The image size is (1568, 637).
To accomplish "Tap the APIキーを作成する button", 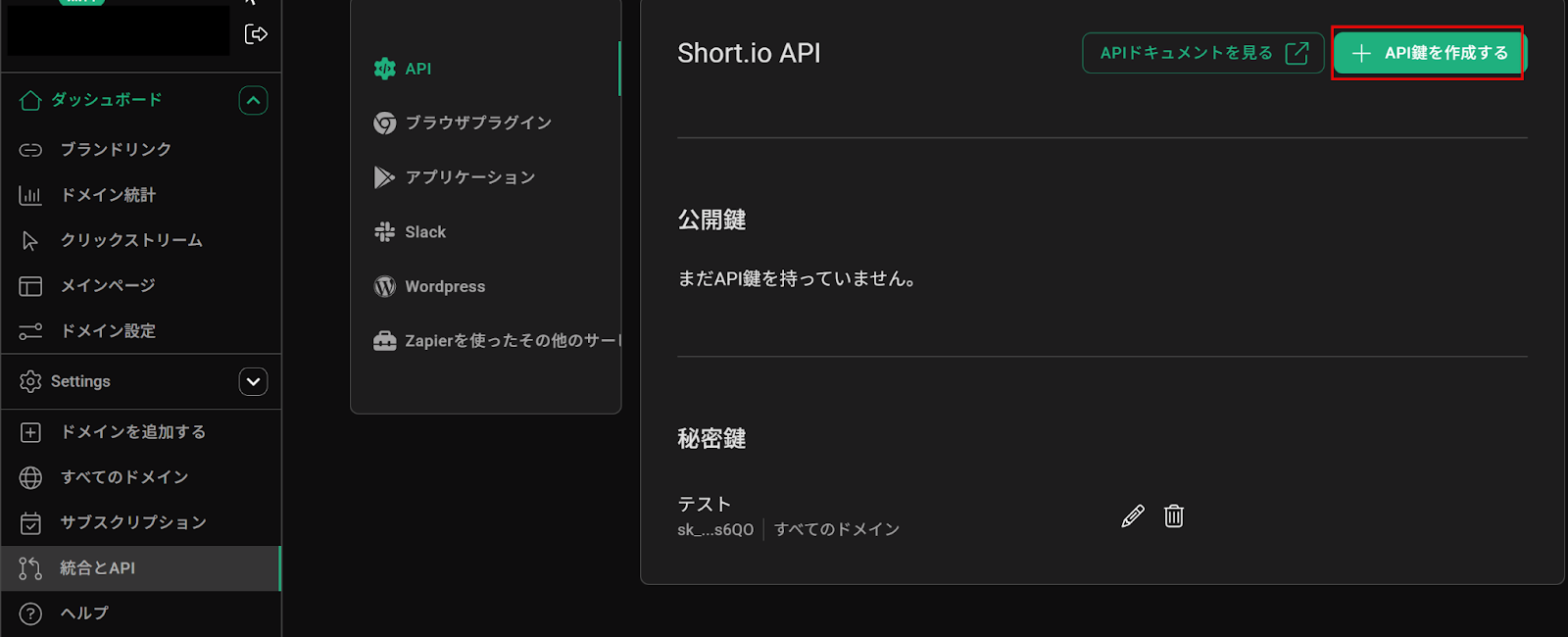I will coord(1429,53).
